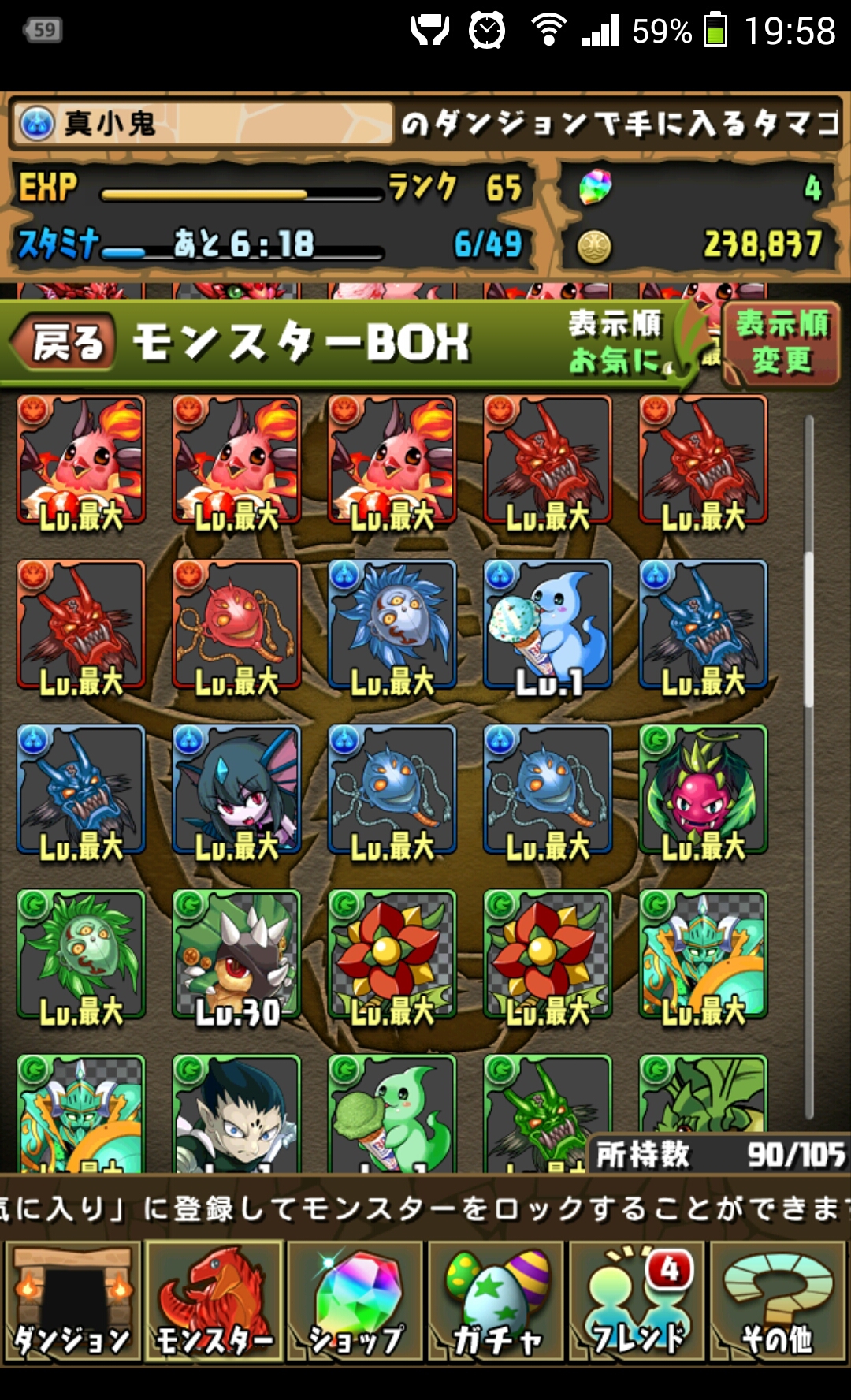Open the フレンド tab
This screenshot has width=851, height=1400.
tap(637, 1301)
